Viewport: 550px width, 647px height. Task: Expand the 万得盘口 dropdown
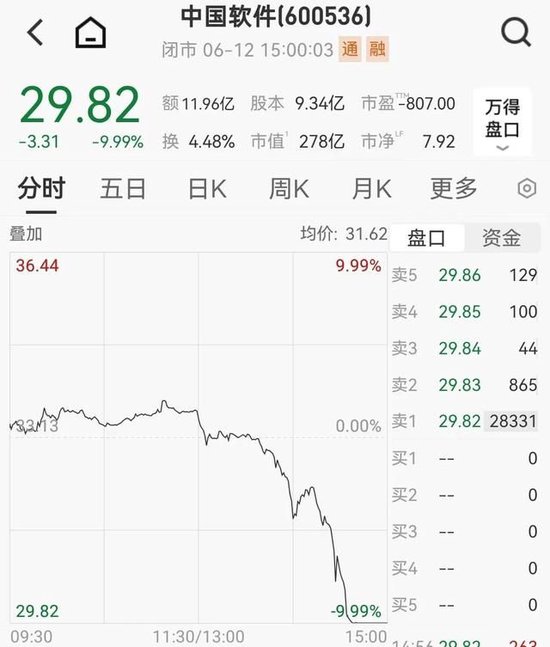tap(502, 122)
